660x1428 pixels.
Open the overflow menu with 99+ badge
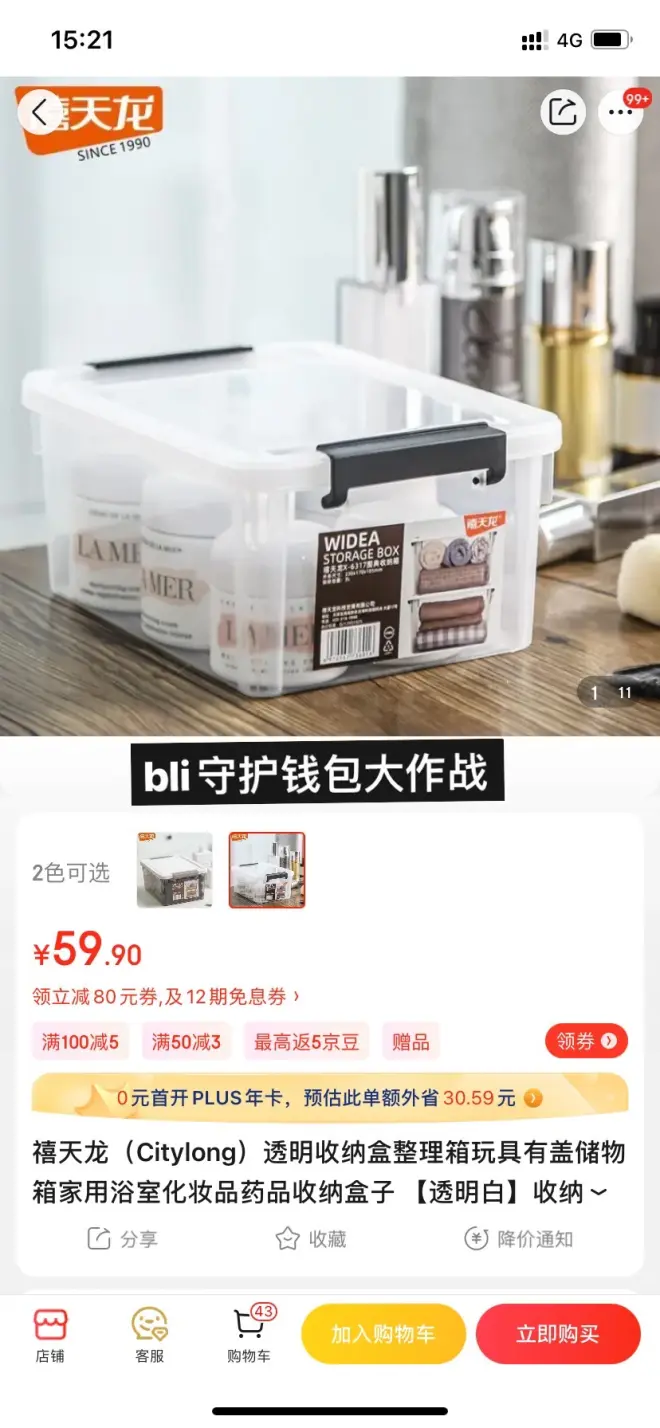621,112
